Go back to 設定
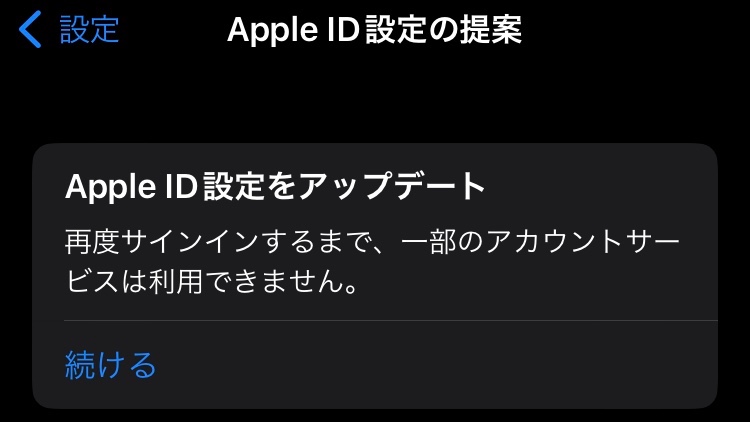 pyautogui.click(x=70, y=30)
